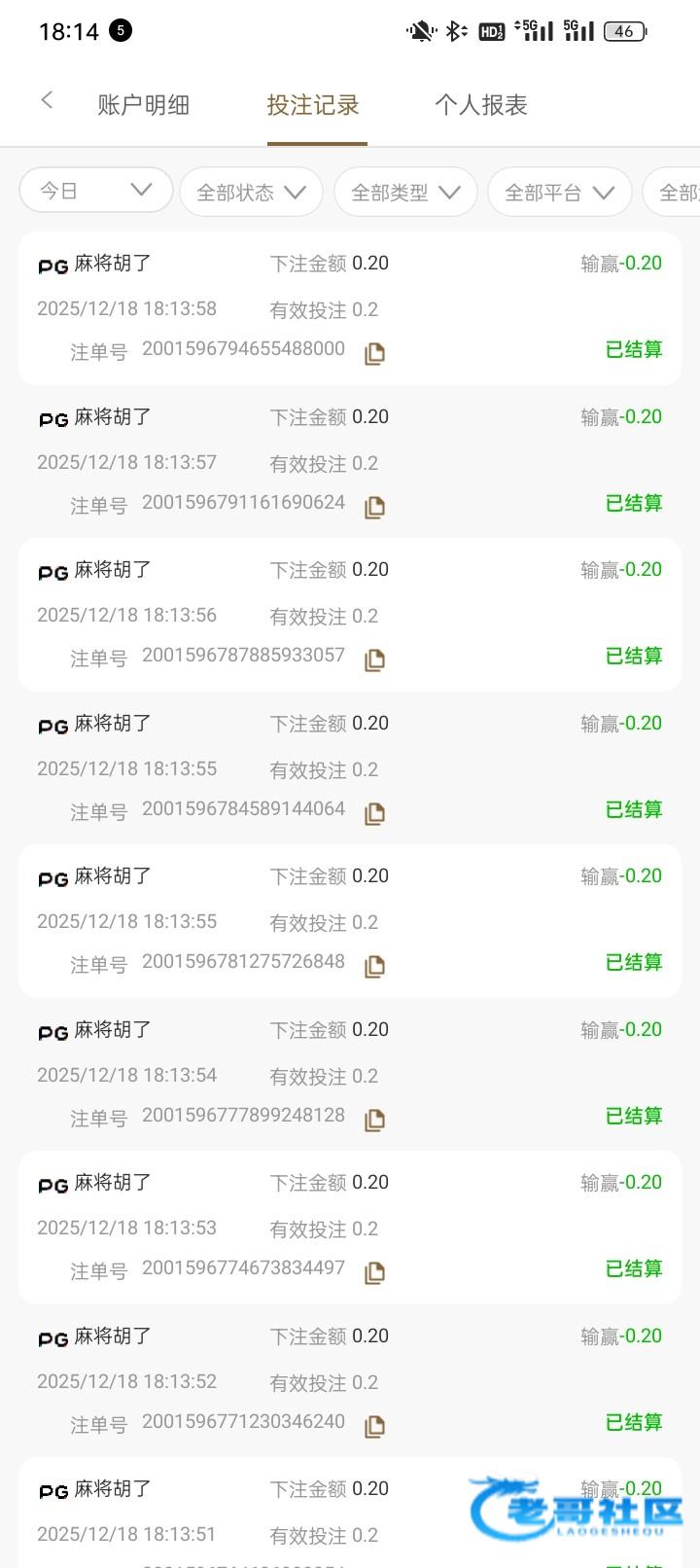Expand the 全部类型 filter
Image resolution: width=700 pixels, height=1568 pixels.
pyautogui.click(x=405, y=192)
